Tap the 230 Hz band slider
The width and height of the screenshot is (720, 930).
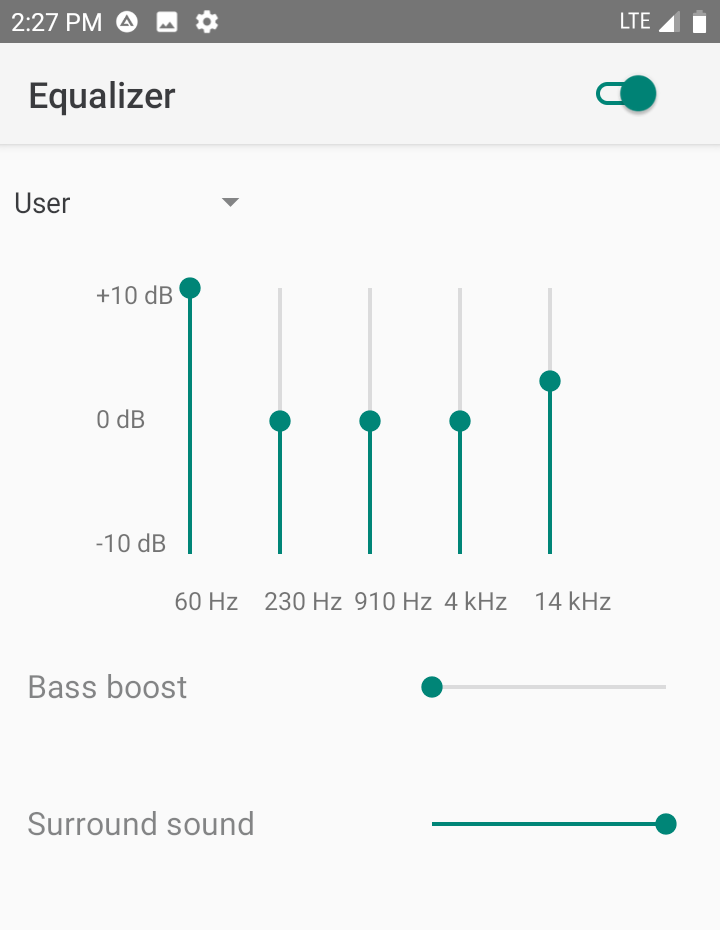tap(280, 421)
